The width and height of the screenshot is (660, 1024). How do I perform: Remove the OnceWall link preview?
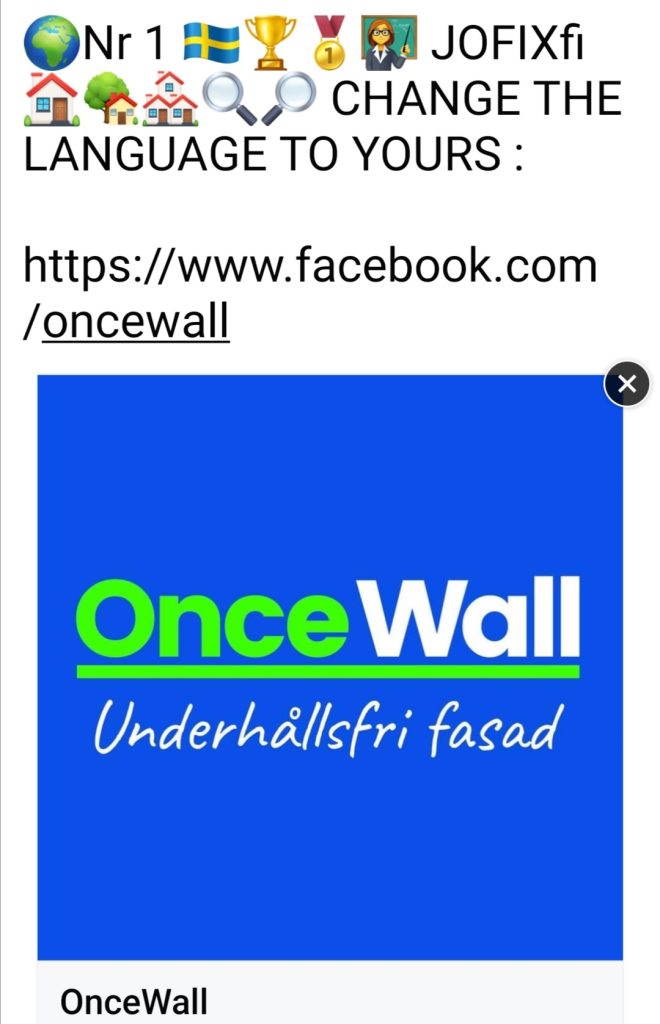coord(627,384)
